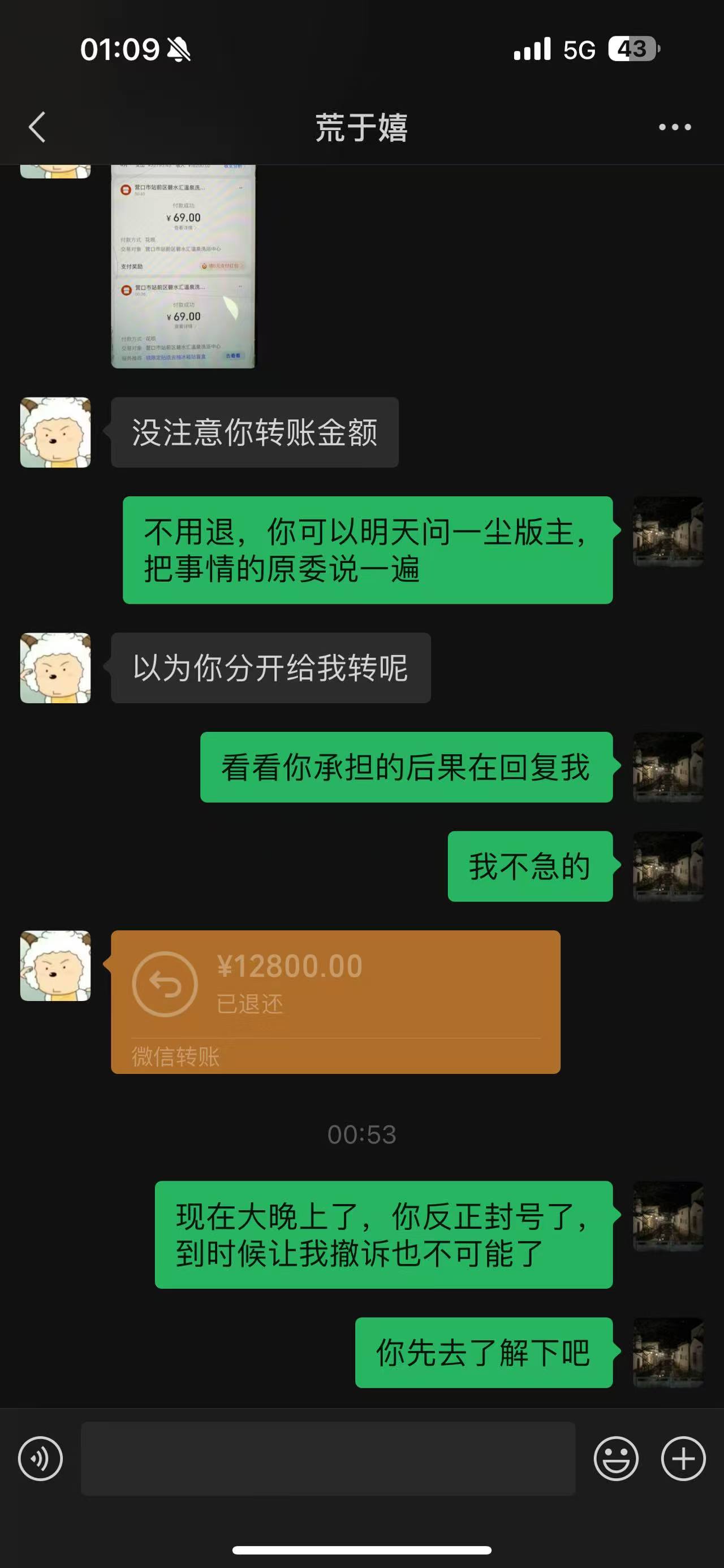Viewport: 724px width, 1568px height.
Task: Open the shared payment screenshot image
Action: [183, 266]
